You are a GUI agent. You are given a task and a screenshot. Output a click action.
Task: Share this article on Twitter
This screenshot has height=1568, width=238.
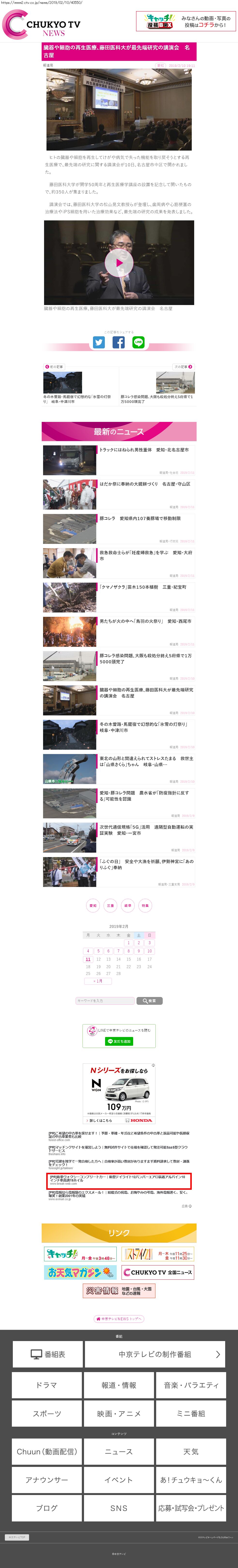(x=98, y=342)
